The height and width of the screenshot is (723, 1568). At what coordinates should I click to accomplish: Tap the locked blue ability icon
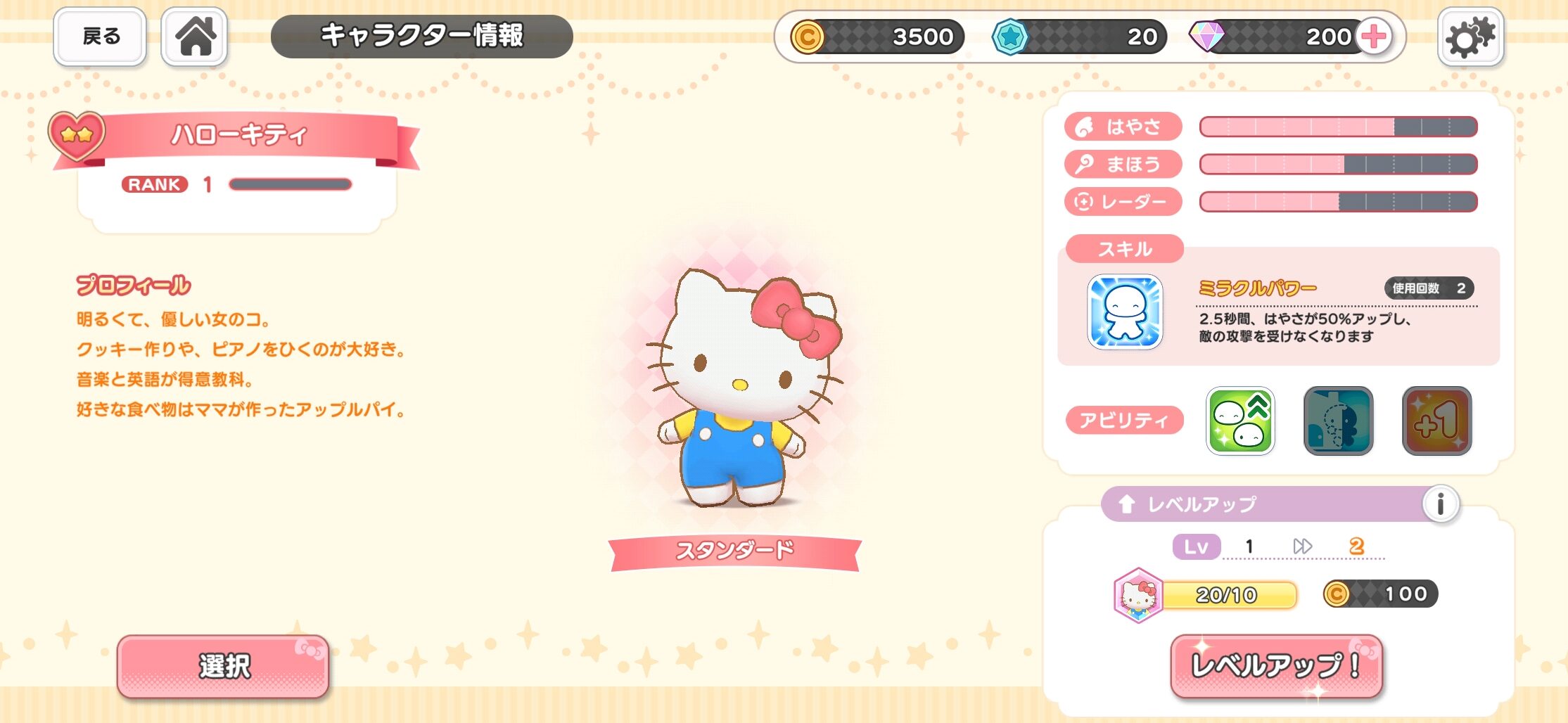pyautogui.click(x=1338, y=421)
